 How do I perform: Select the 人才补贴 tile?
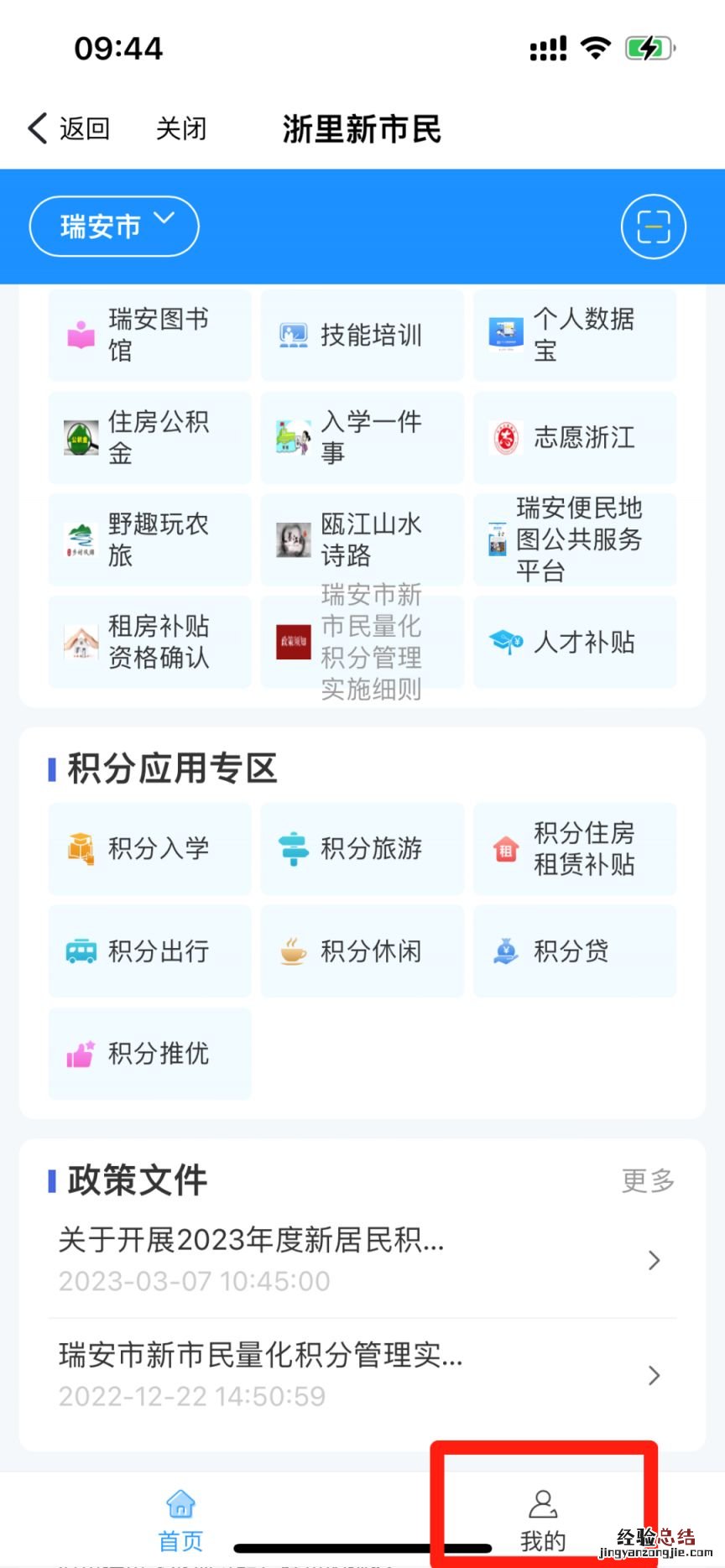(x=575, y=642)
